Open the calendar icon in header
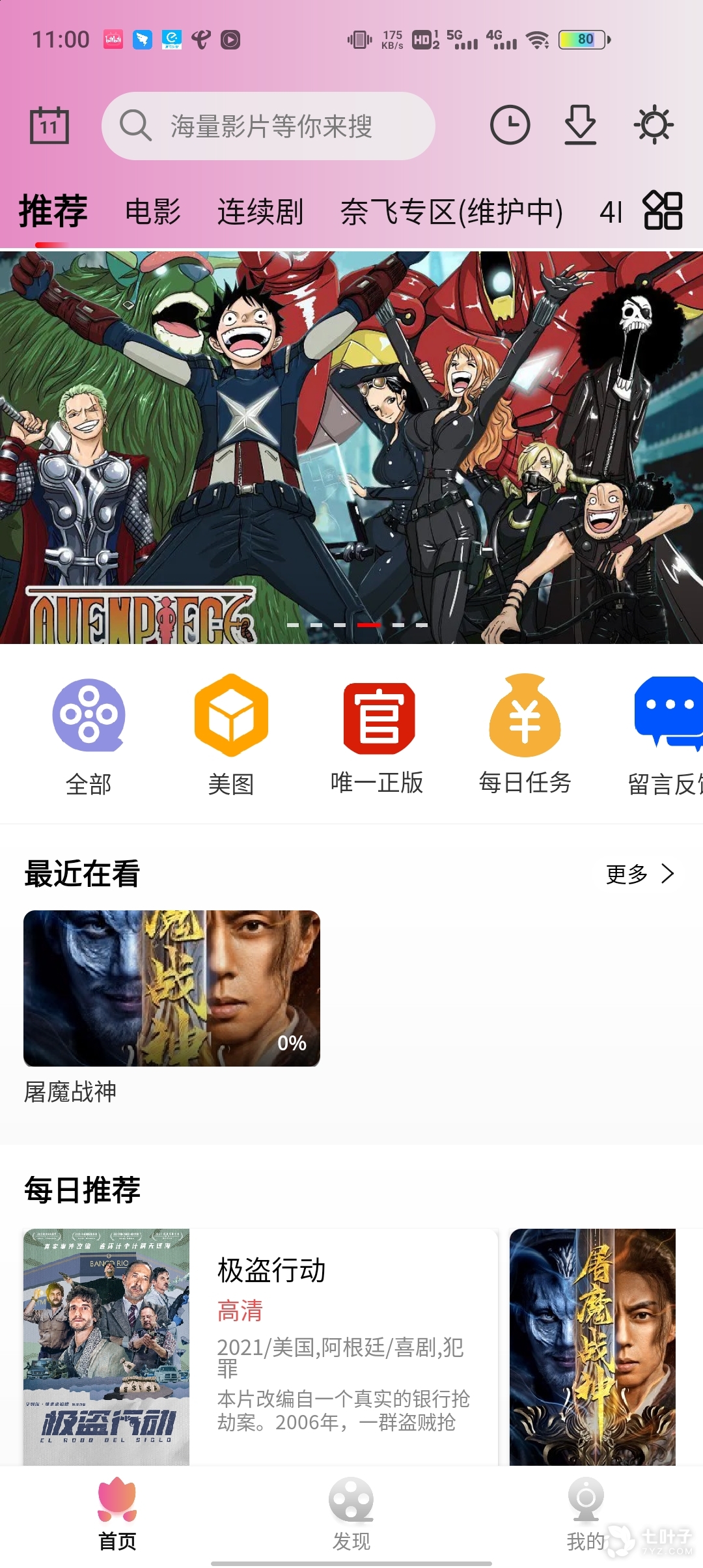Image resolution: width=703 pixels, height=1568 pixels. pos(49,125)
